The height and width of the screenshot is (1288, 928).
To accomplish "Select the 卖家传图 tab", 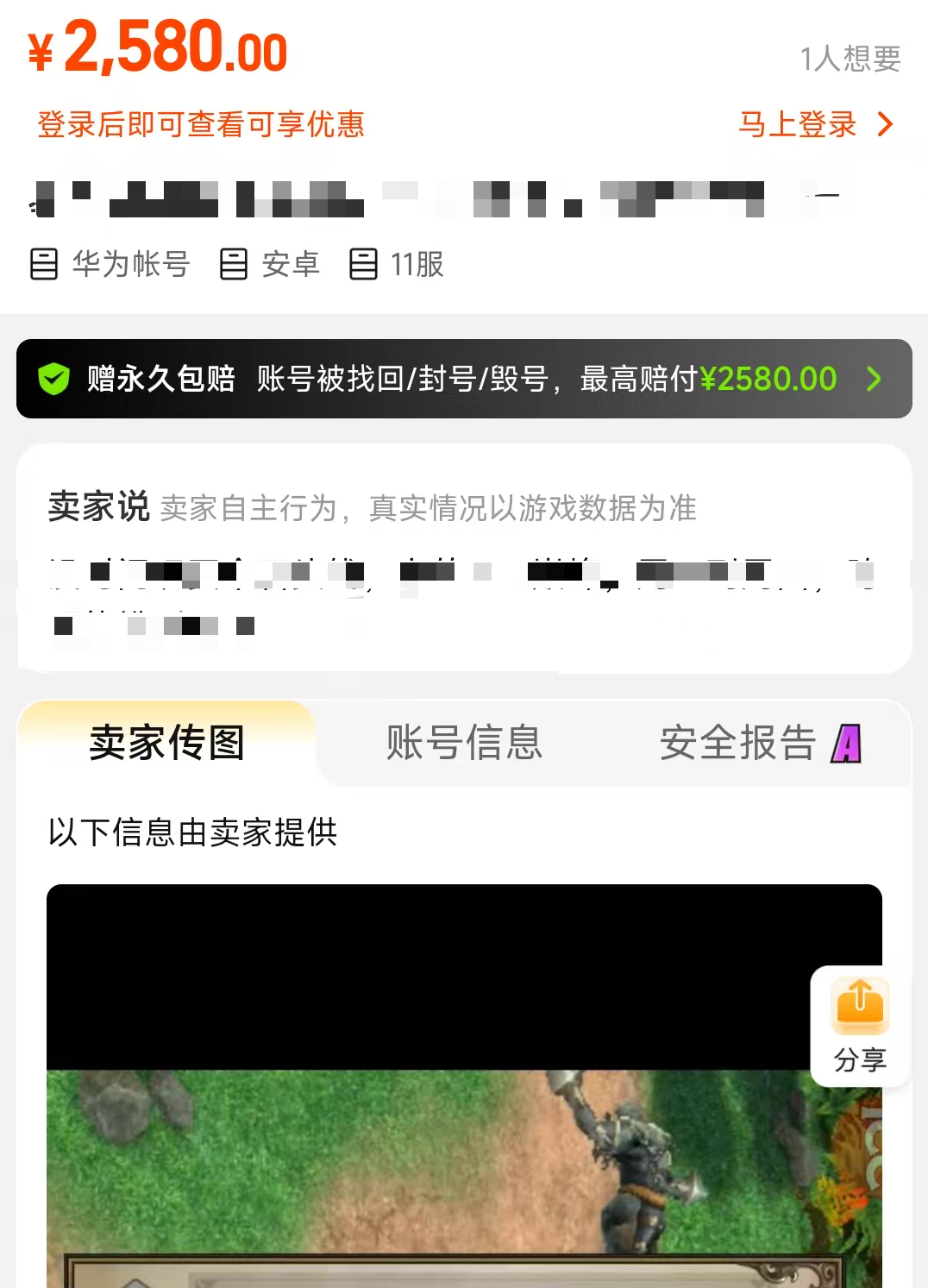I will pos(166,743).
